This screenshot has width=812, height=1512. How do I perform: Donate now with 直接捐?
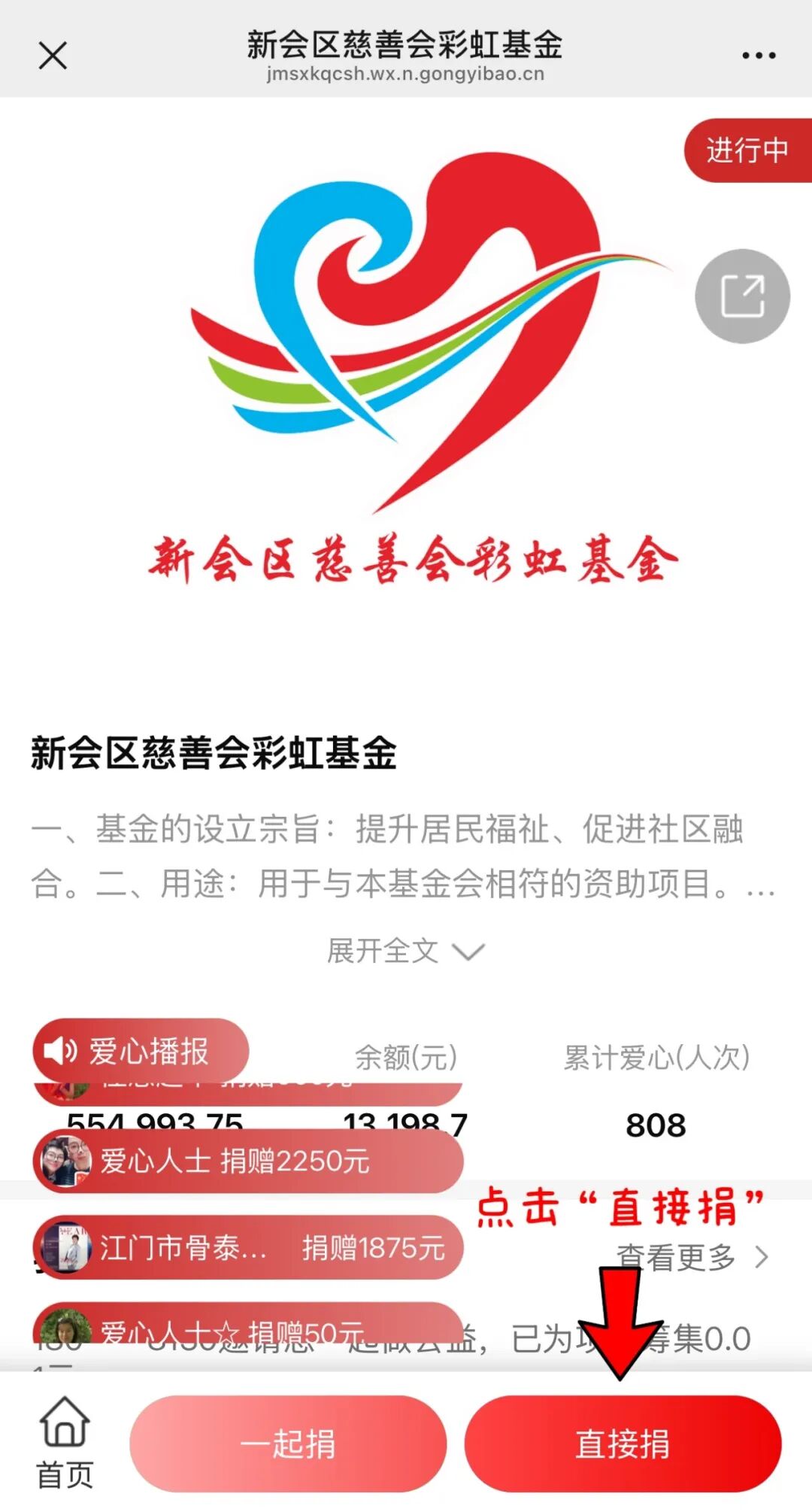623,1444
